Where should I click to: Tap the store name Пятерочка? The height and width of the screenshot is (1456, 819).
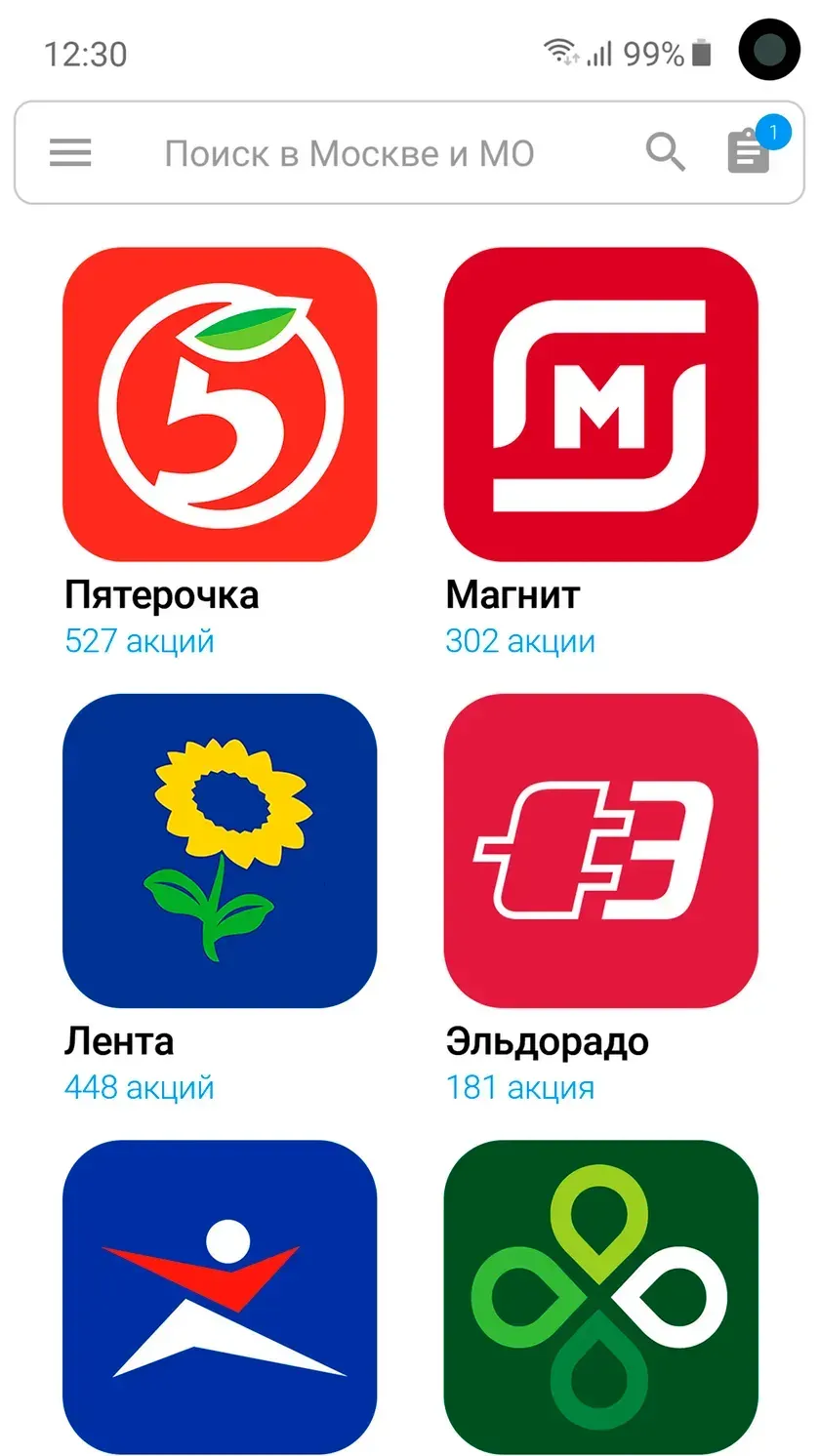tap(159, 593)
